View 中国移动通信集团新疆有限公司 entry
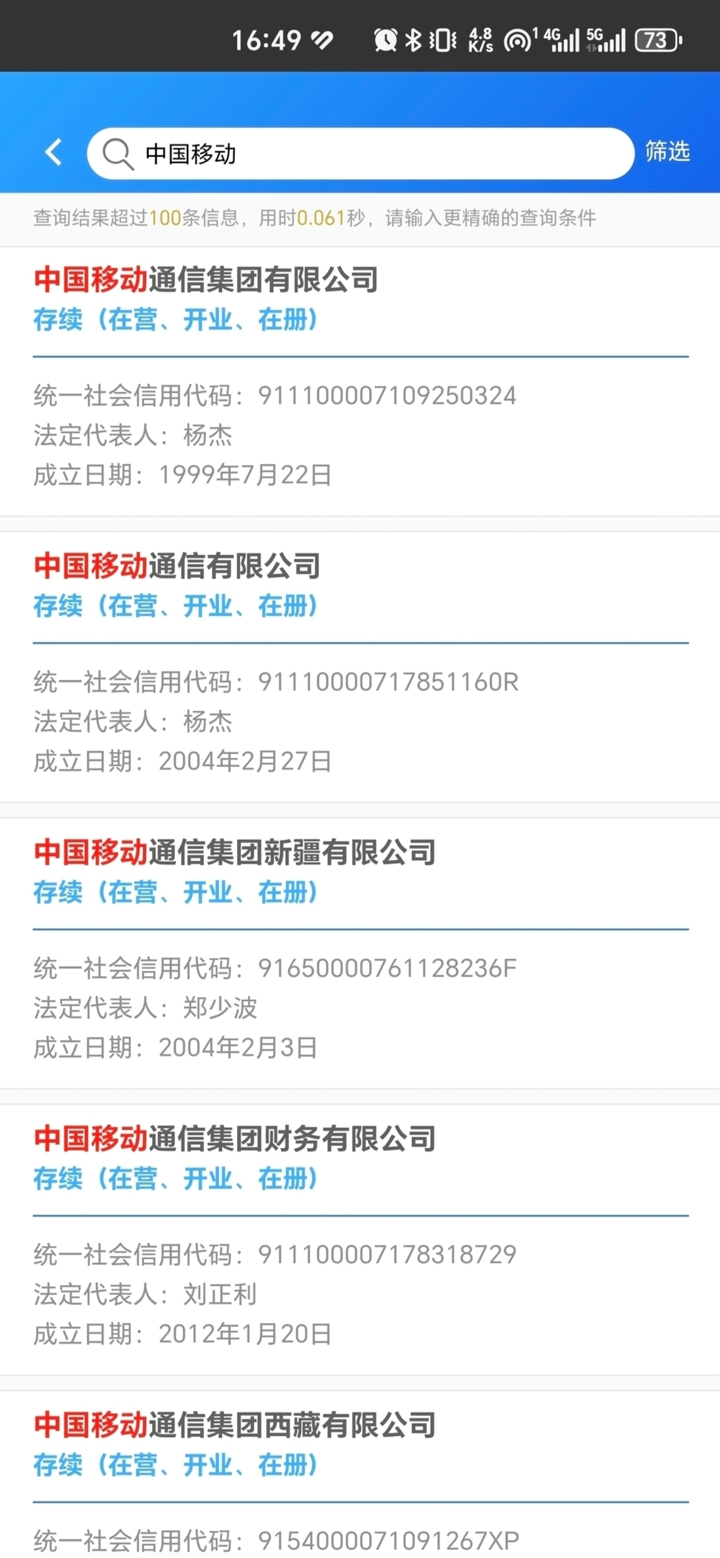The width and height of the screenshot is (720, 1558). 235,853
